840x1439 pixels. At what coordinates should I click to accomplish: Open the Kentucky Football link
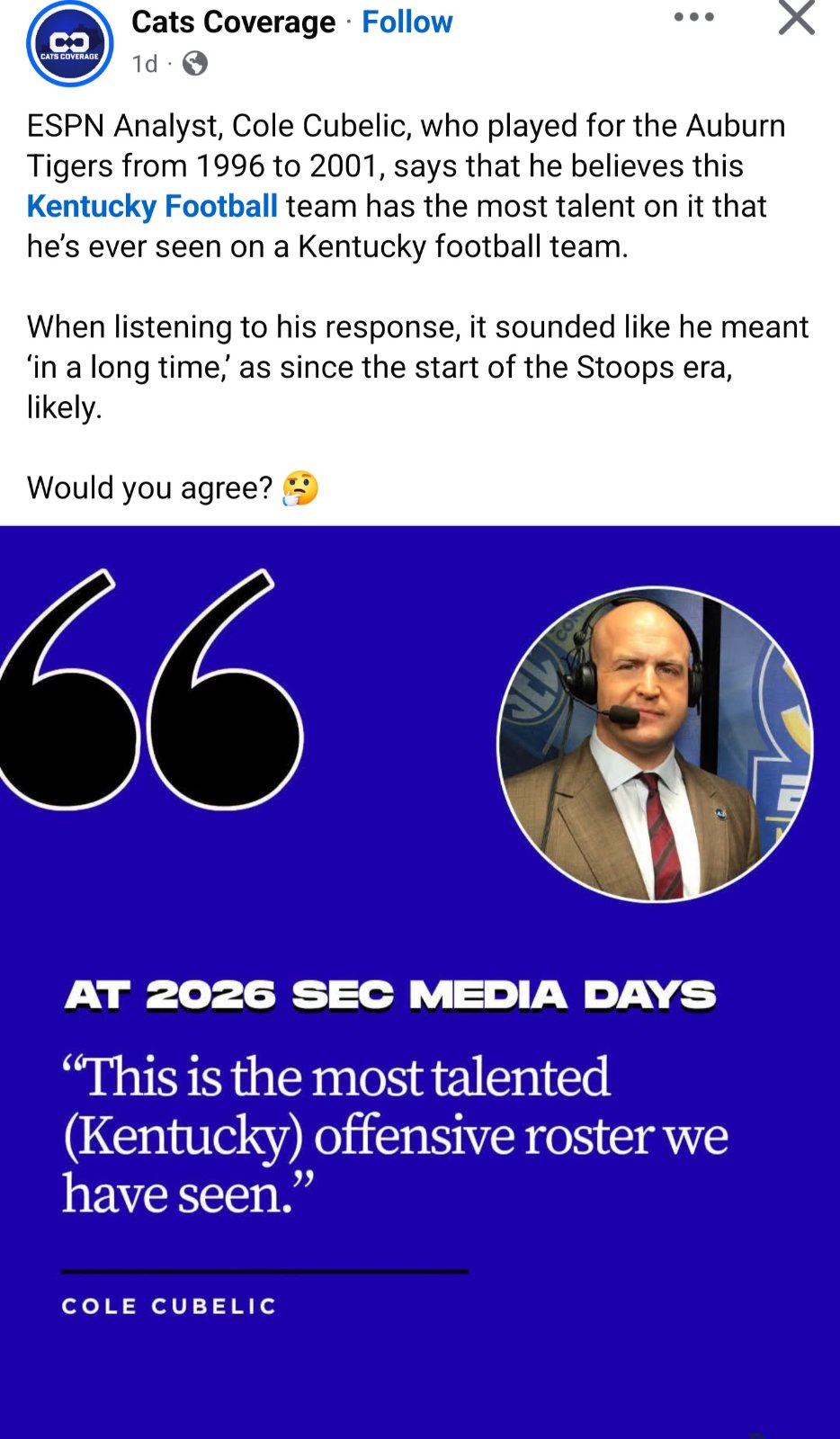tap(152, 206)
